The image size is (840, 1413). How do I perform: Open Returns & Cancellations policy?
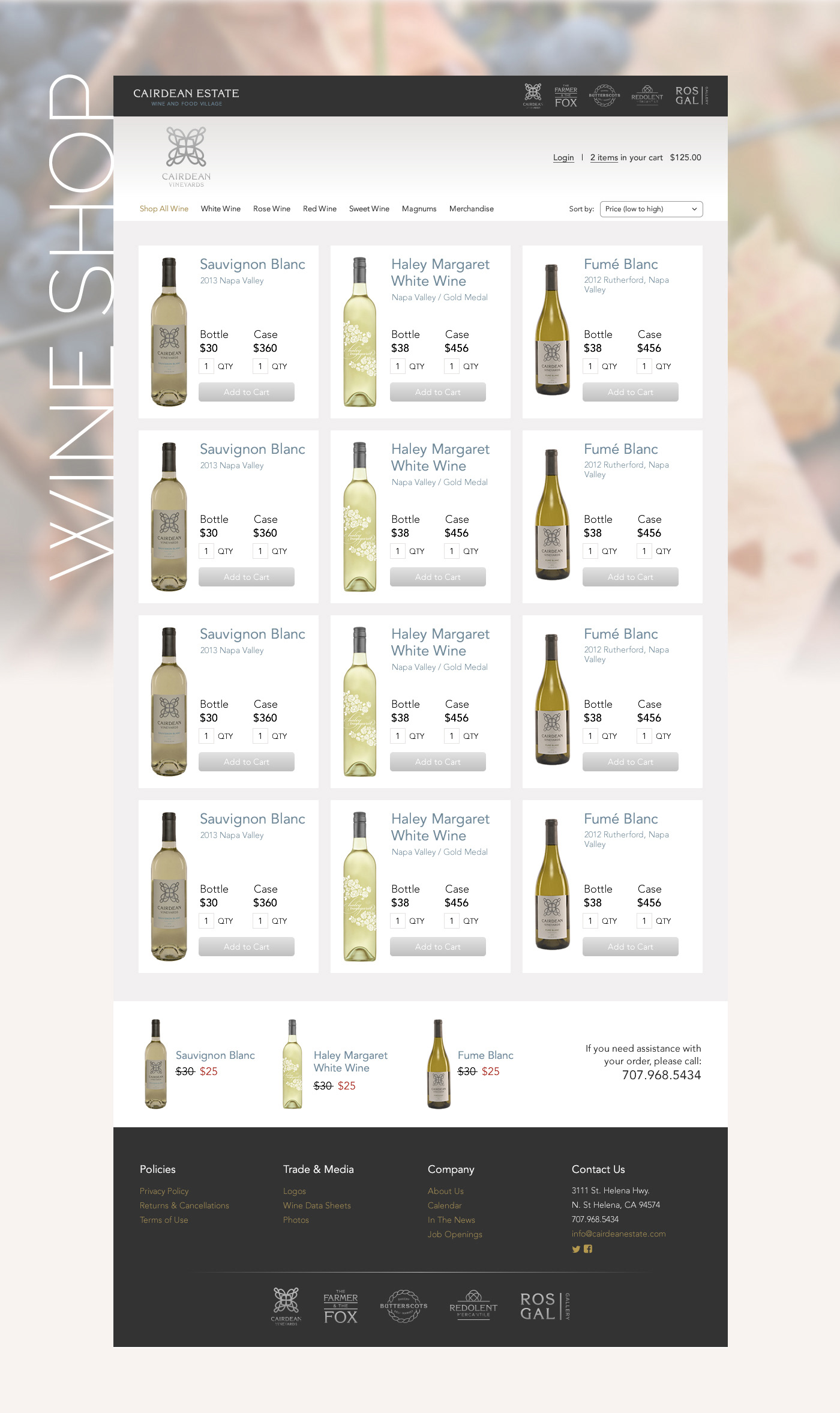point(184,1205)
